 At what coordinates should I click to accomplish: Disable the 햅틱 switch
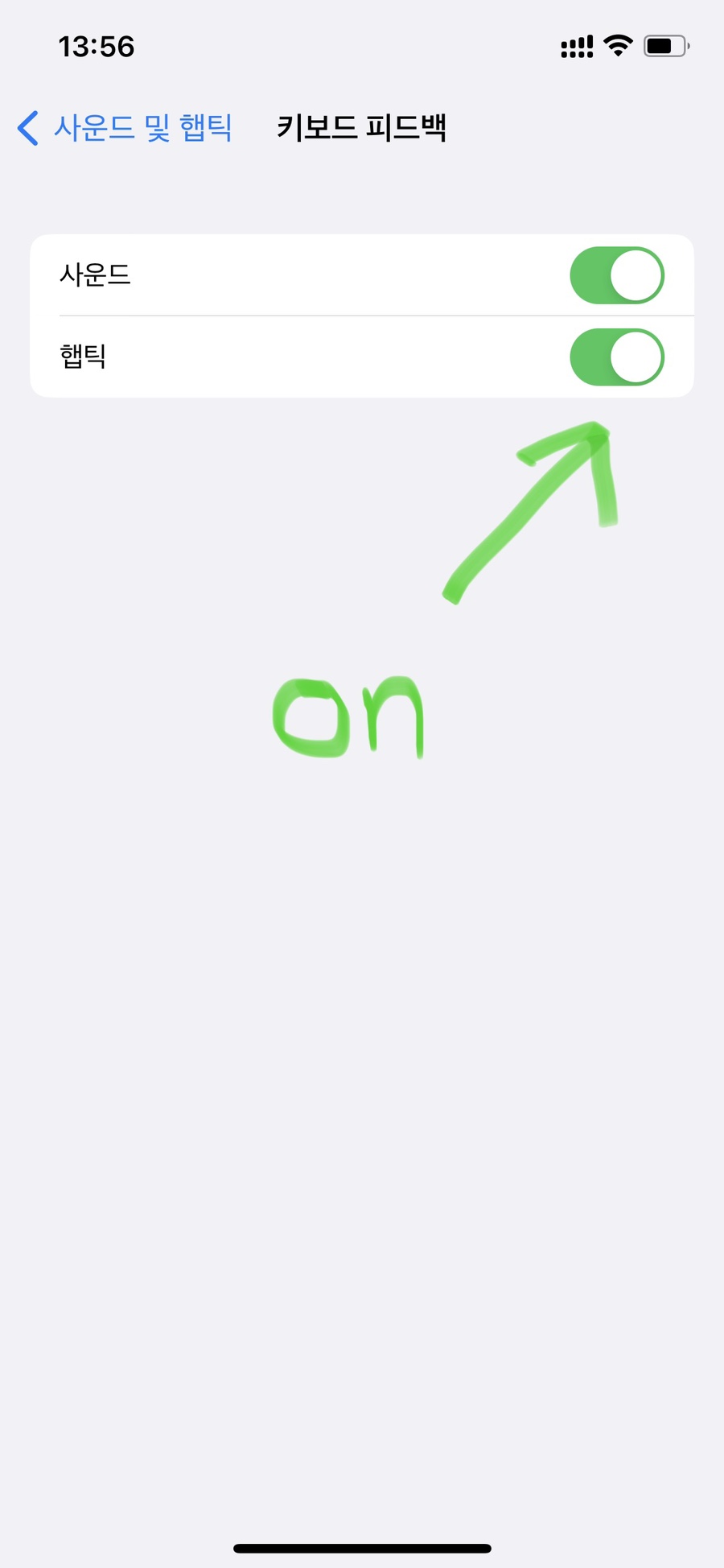[616, 357]
